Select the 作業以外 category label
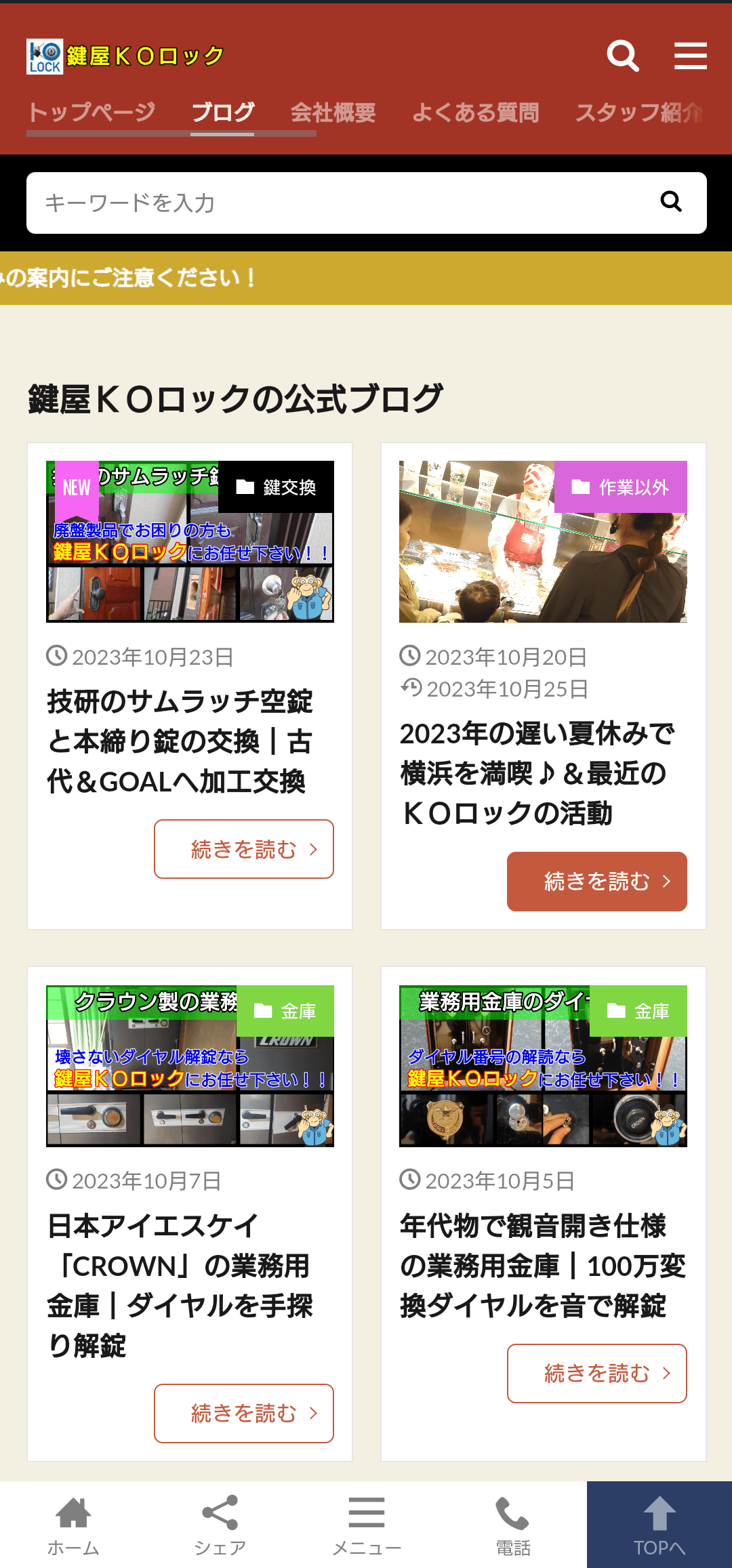This screenshot has height=1568, width=732. (620, 487)
